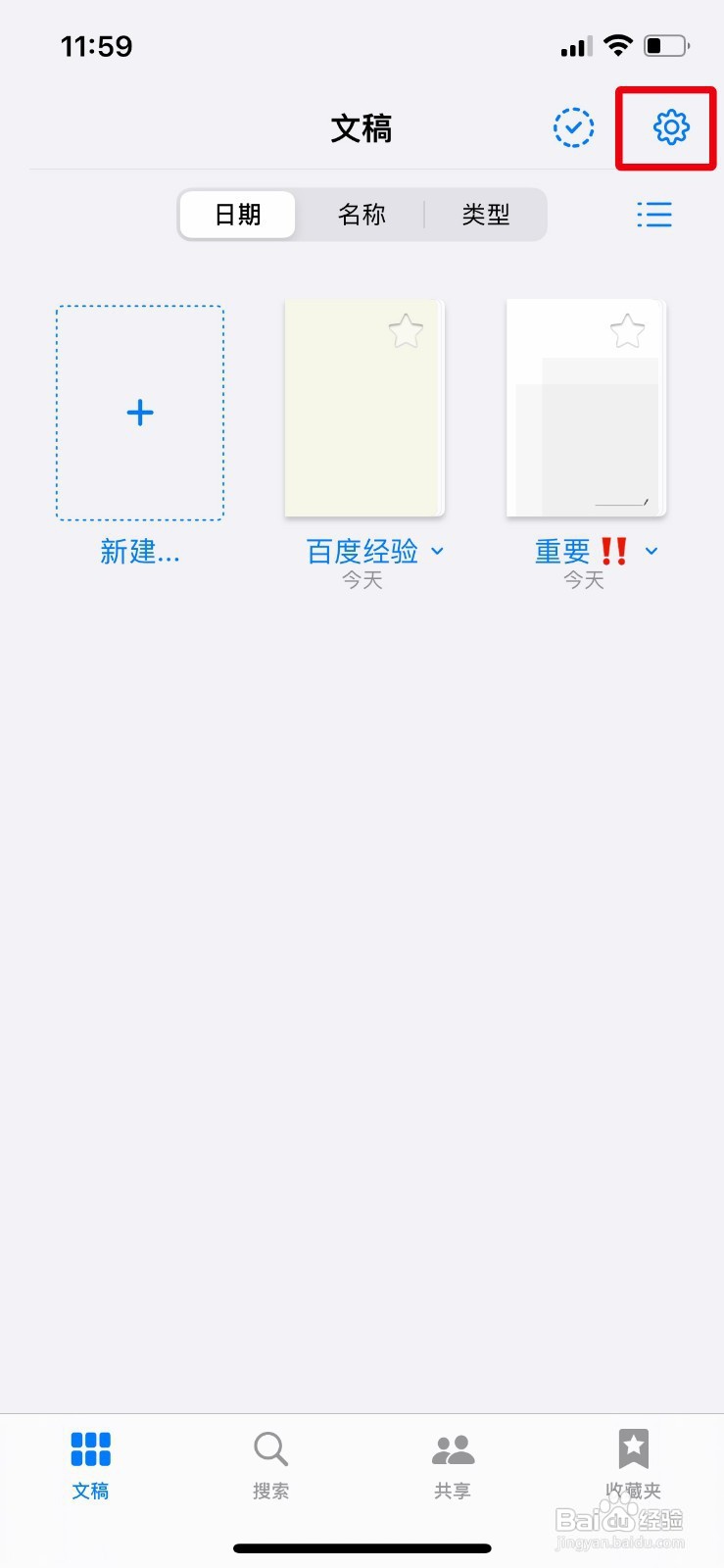Open Favorites via the 收藏夹 star icon
724x1568 pixels.
[x=632, y=1447]
